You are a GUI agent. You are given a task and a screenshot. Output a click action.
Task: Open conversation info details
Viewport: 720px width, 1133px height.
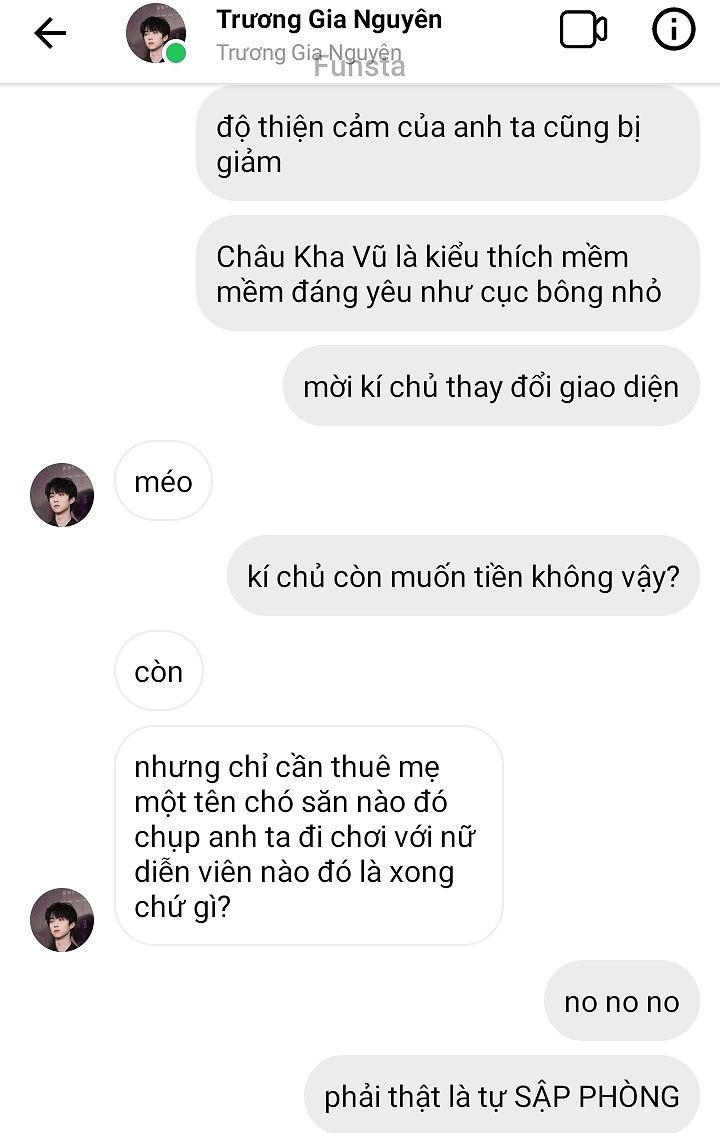click(673, 31)
